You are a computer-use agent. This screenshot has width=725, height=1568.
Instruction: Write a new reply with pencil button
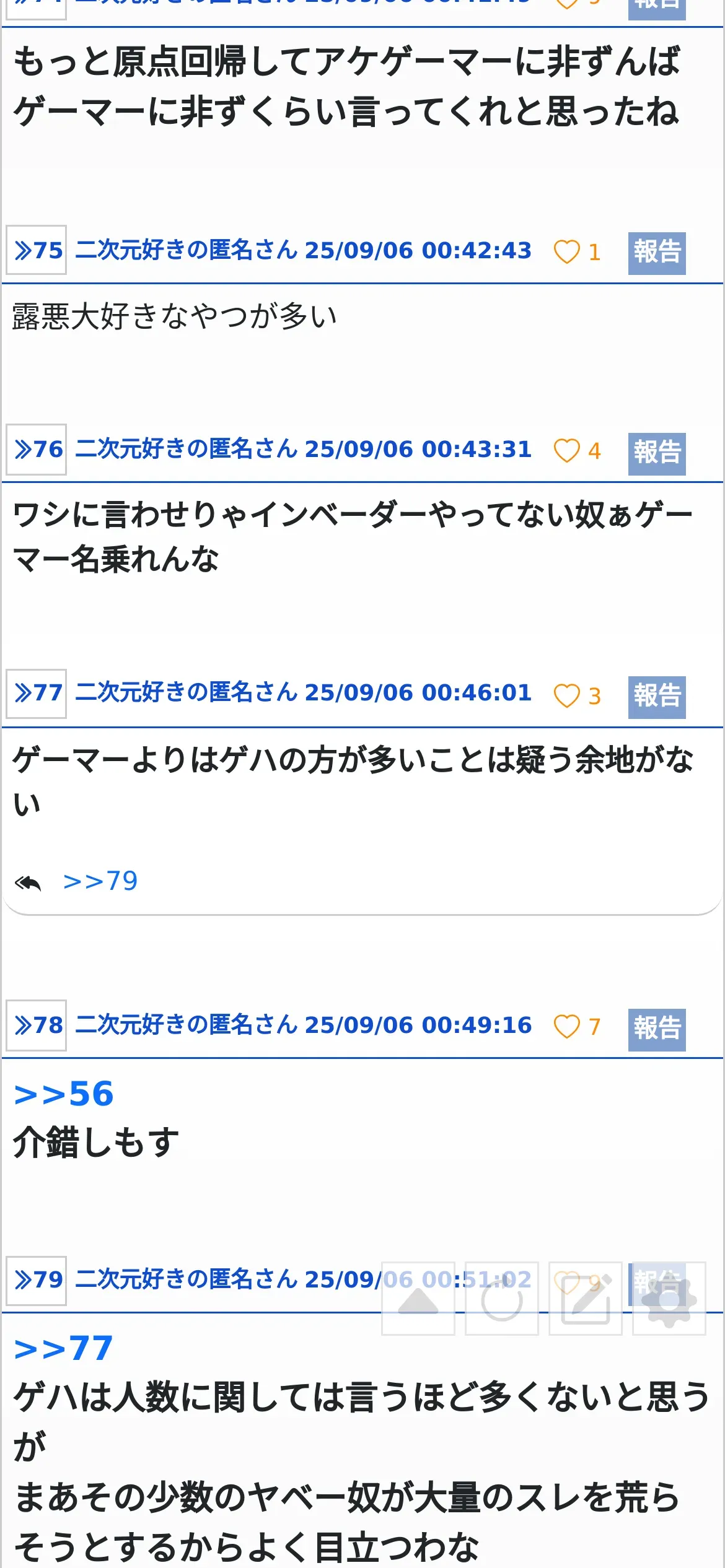point(586,1299)
